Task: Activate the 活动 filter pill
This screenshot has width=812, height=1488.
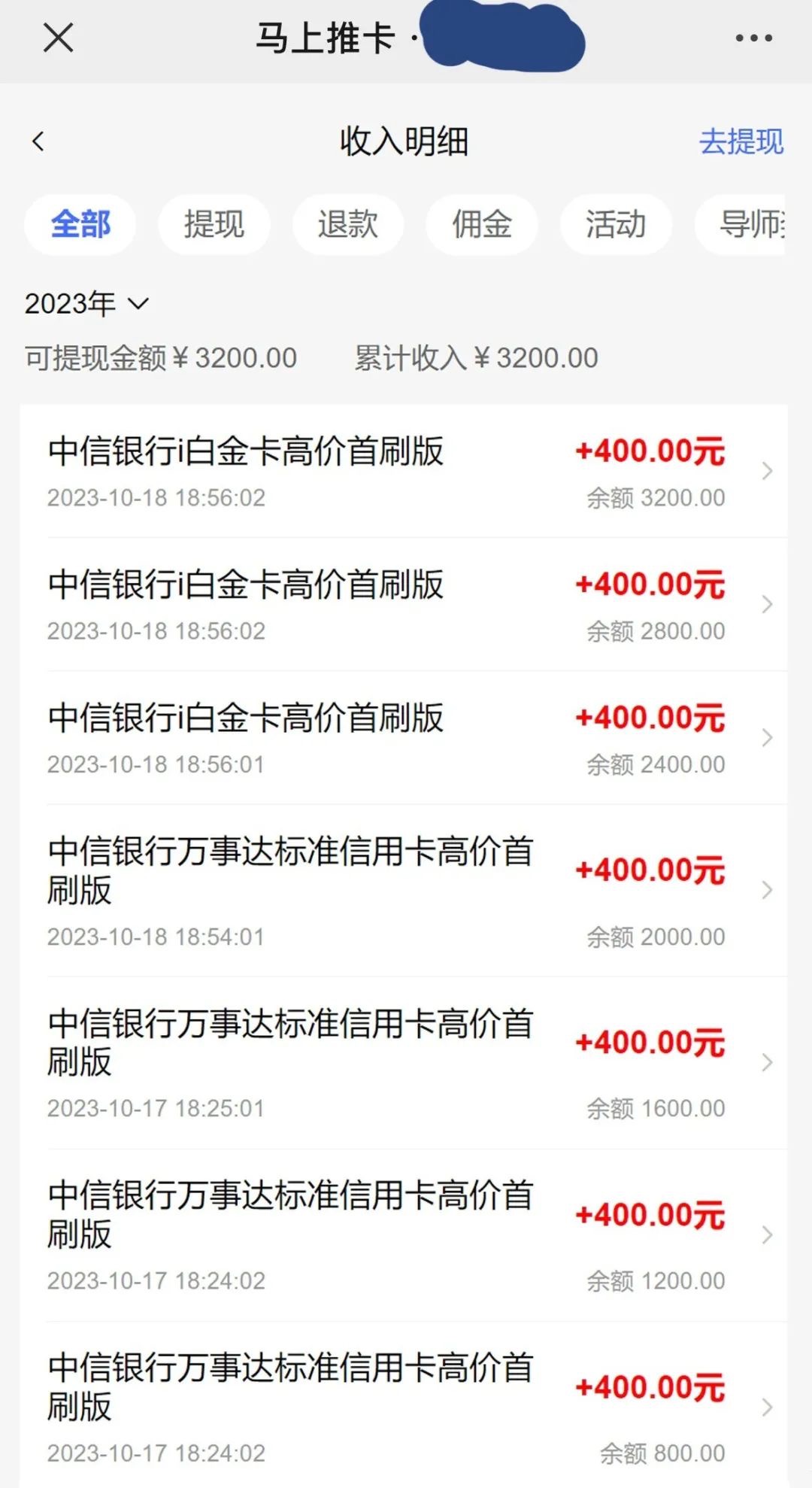Action: (x=615, y=225)
